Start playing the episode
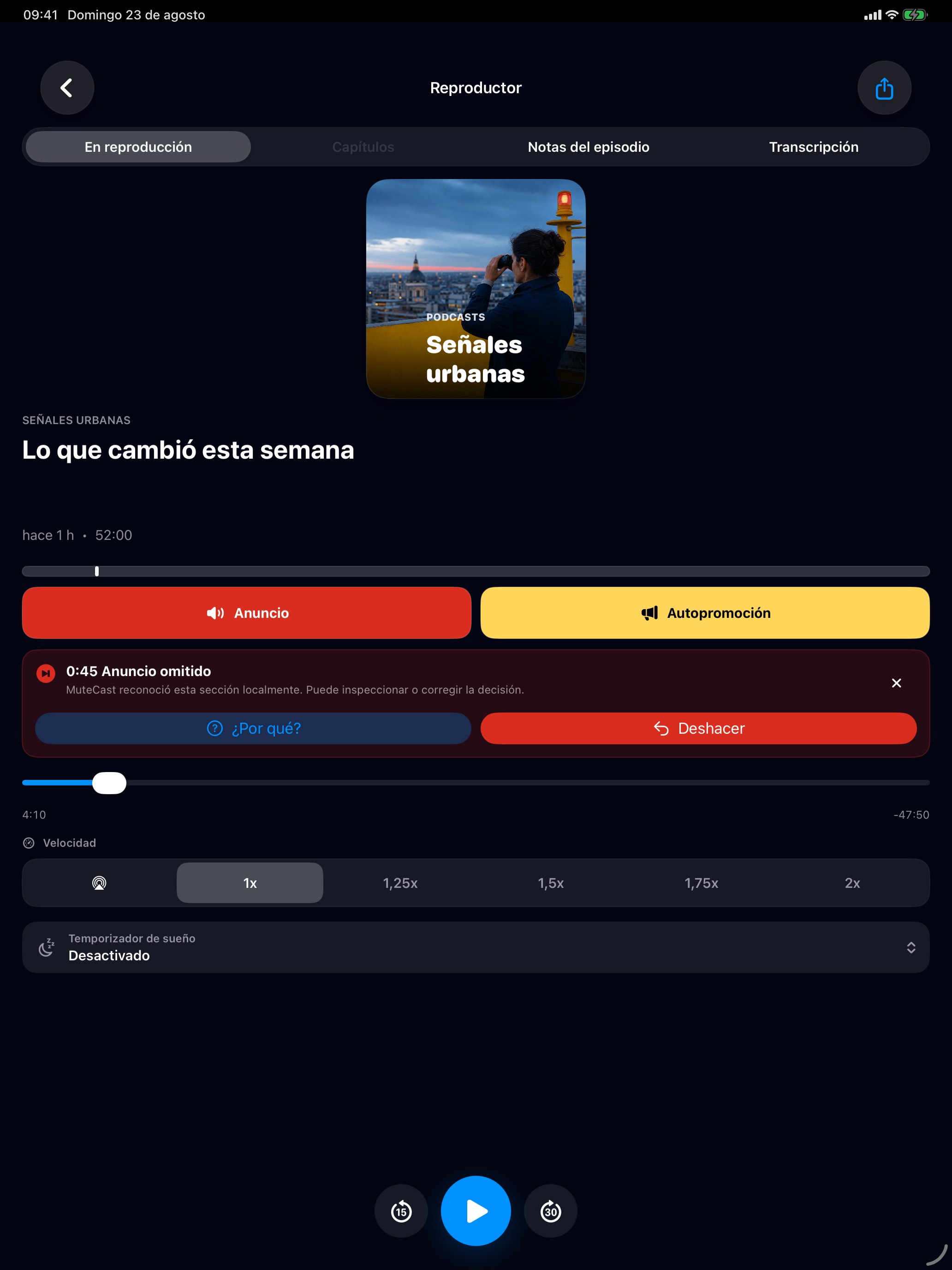The width and height of the screenshot is (952, 1270). click(x=476, y=1211)
